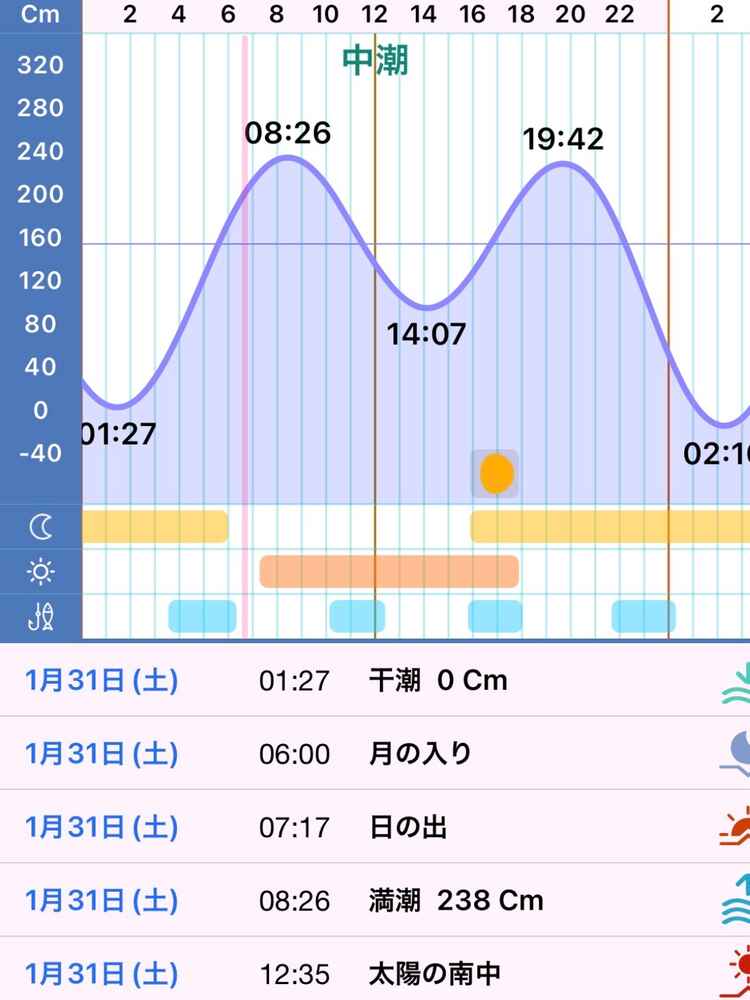Select the 01:27 low tide row
This screenshot has height=1000, width=750.
375,681
